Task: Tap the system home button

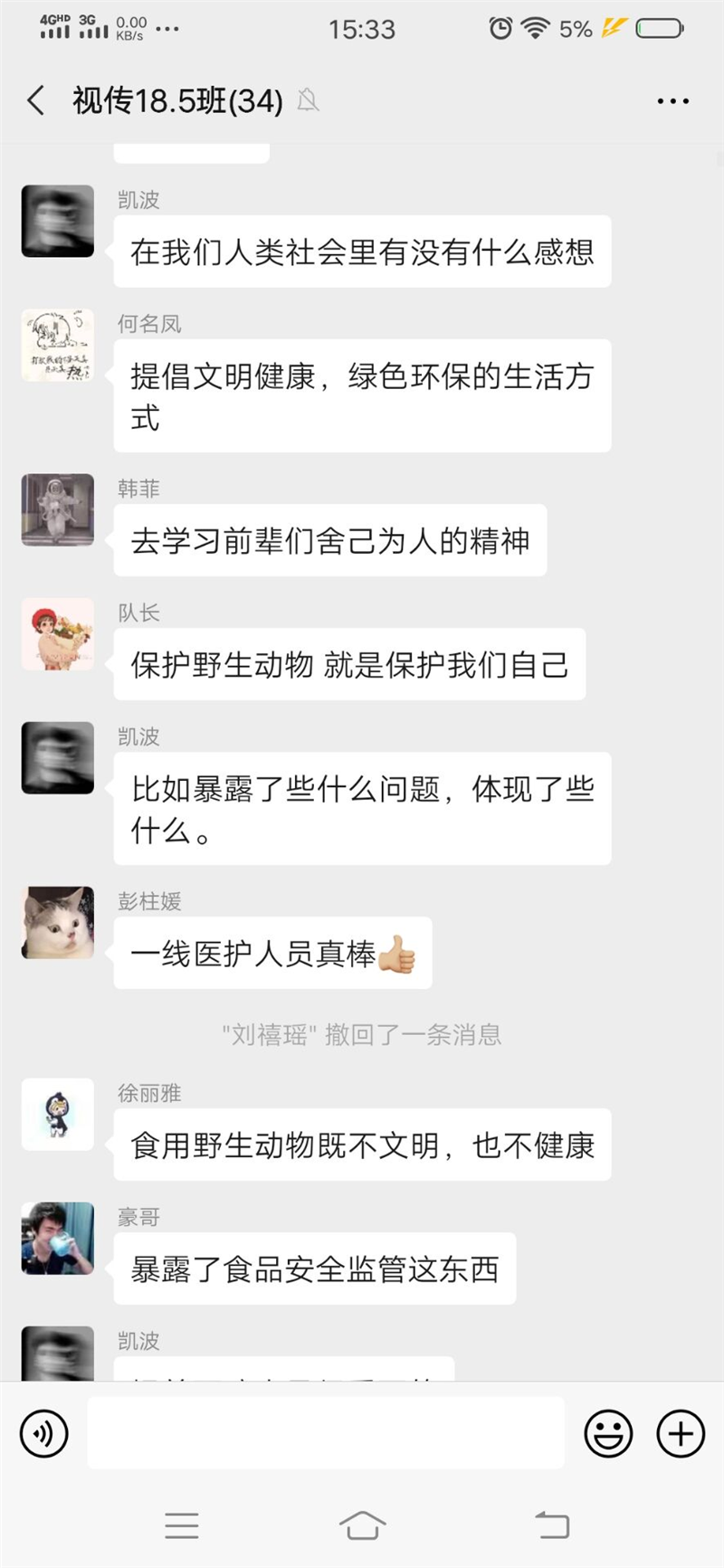Action: coord(362,1525)
